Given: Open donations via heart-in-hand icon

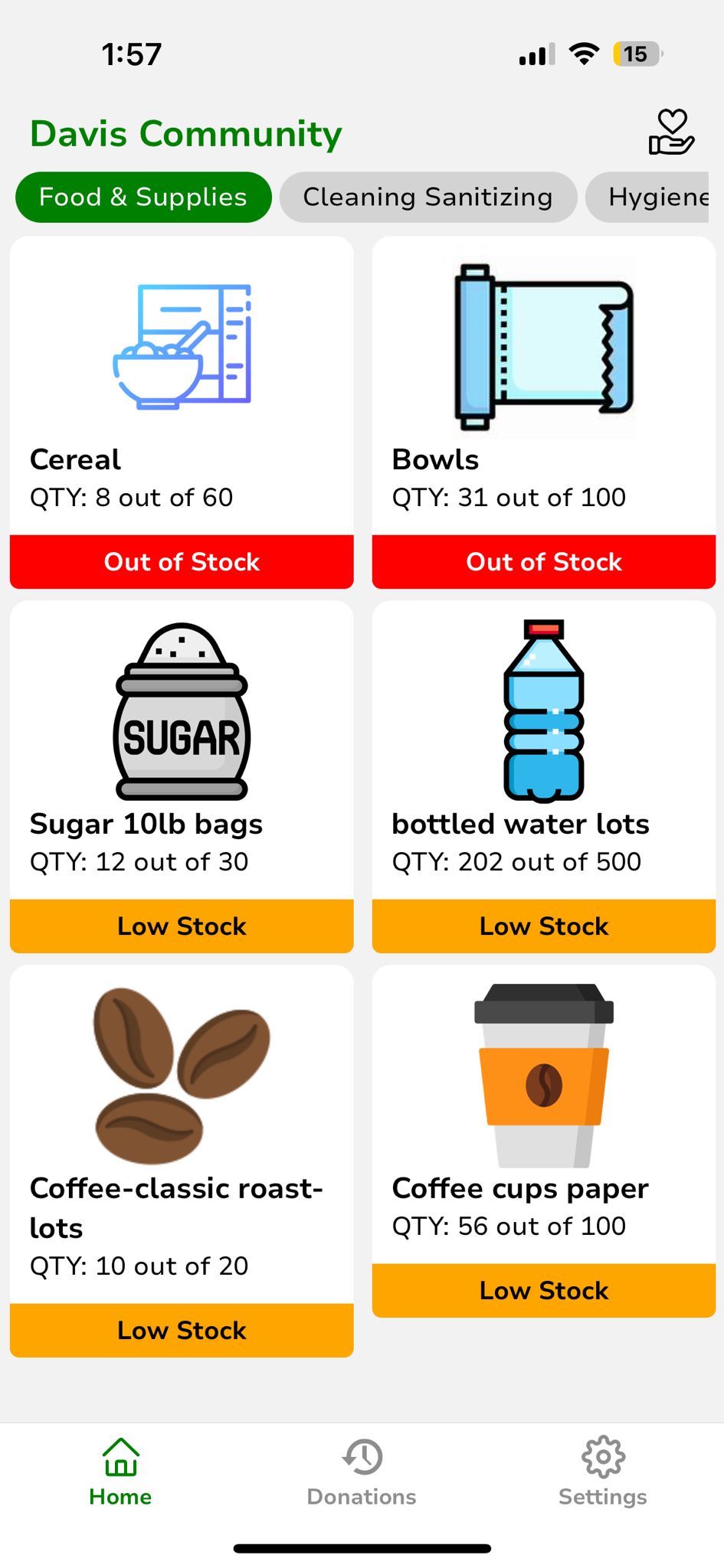Looking at the screenshot, I should click(670, 132).
